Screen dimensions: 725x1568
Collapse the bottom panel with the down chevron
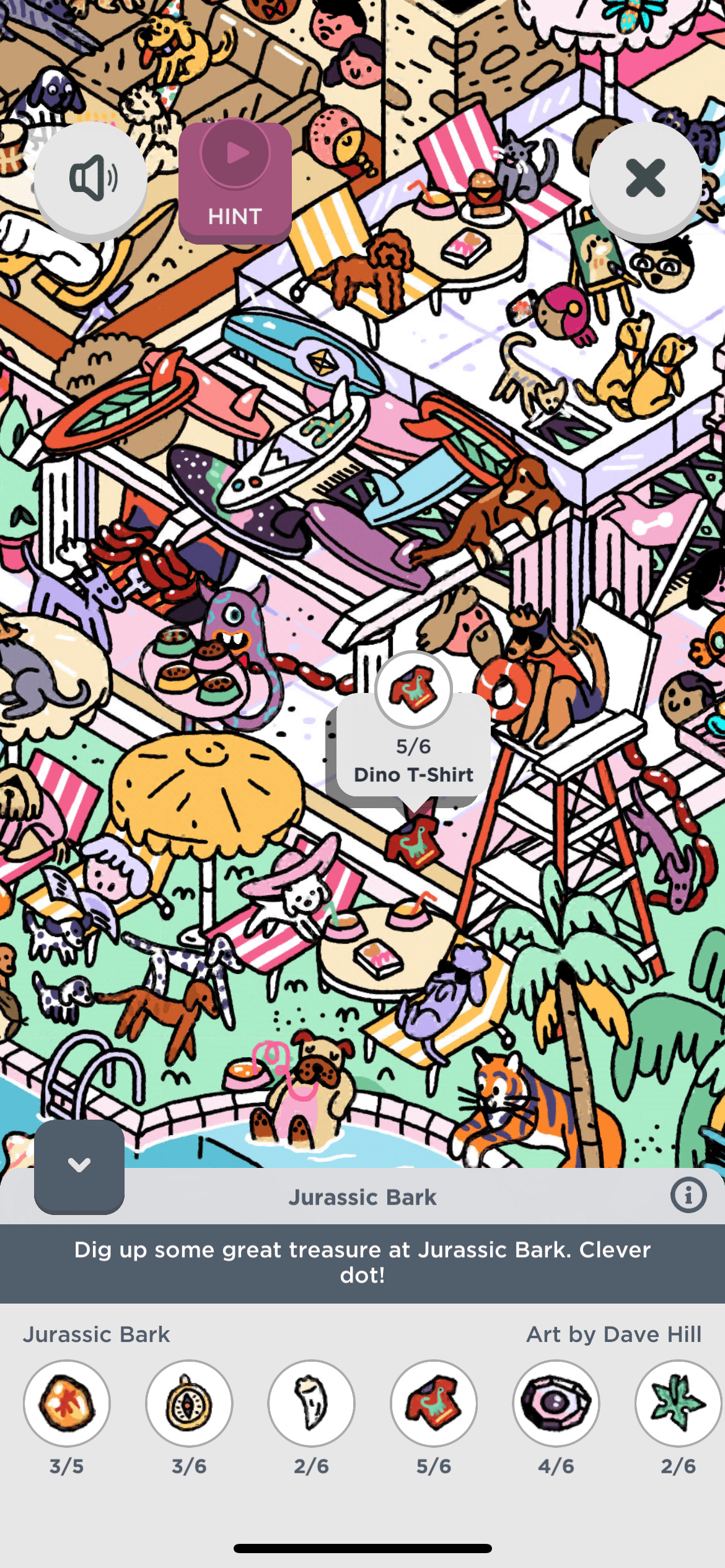[79, 1165]
